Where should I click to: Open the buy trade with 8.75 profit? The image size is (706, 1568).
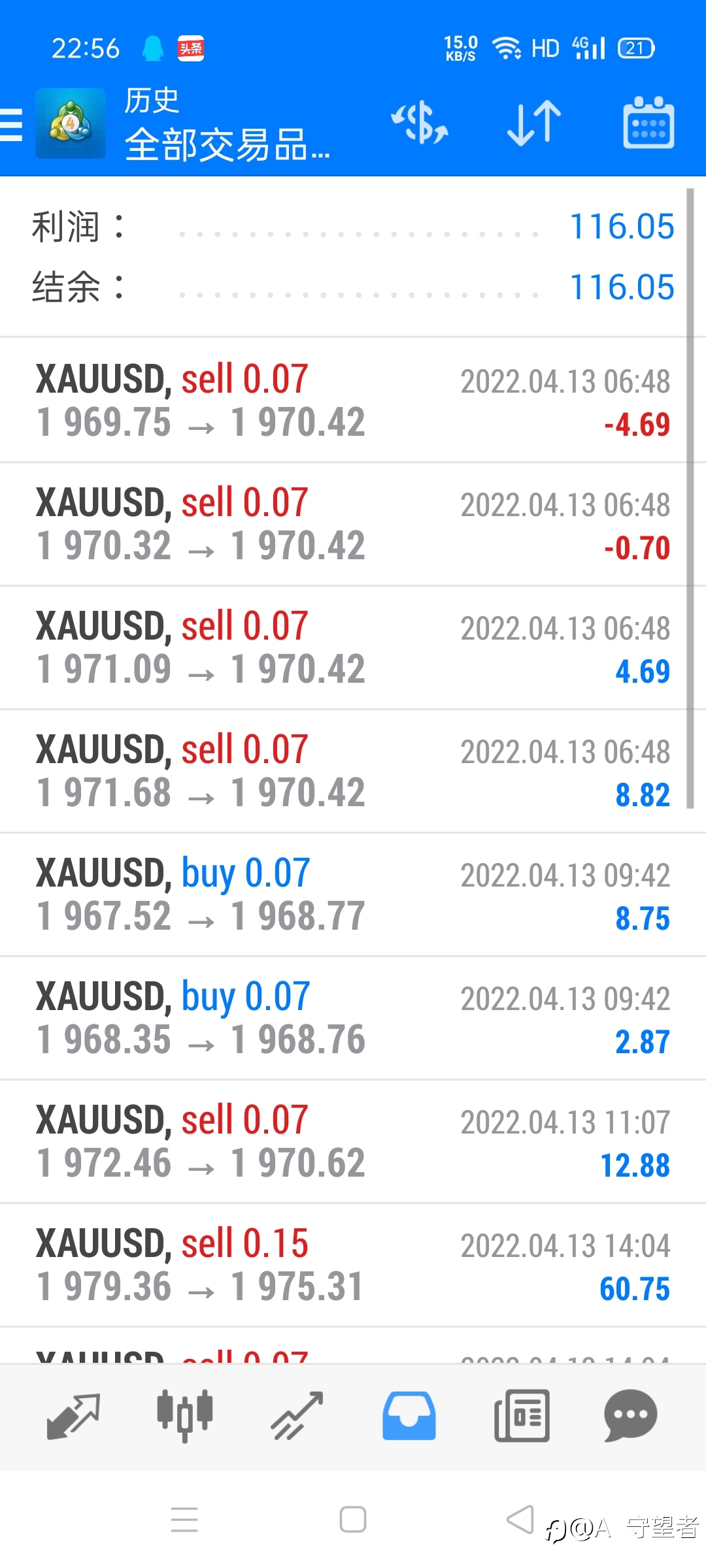click(x=353, y=894)
